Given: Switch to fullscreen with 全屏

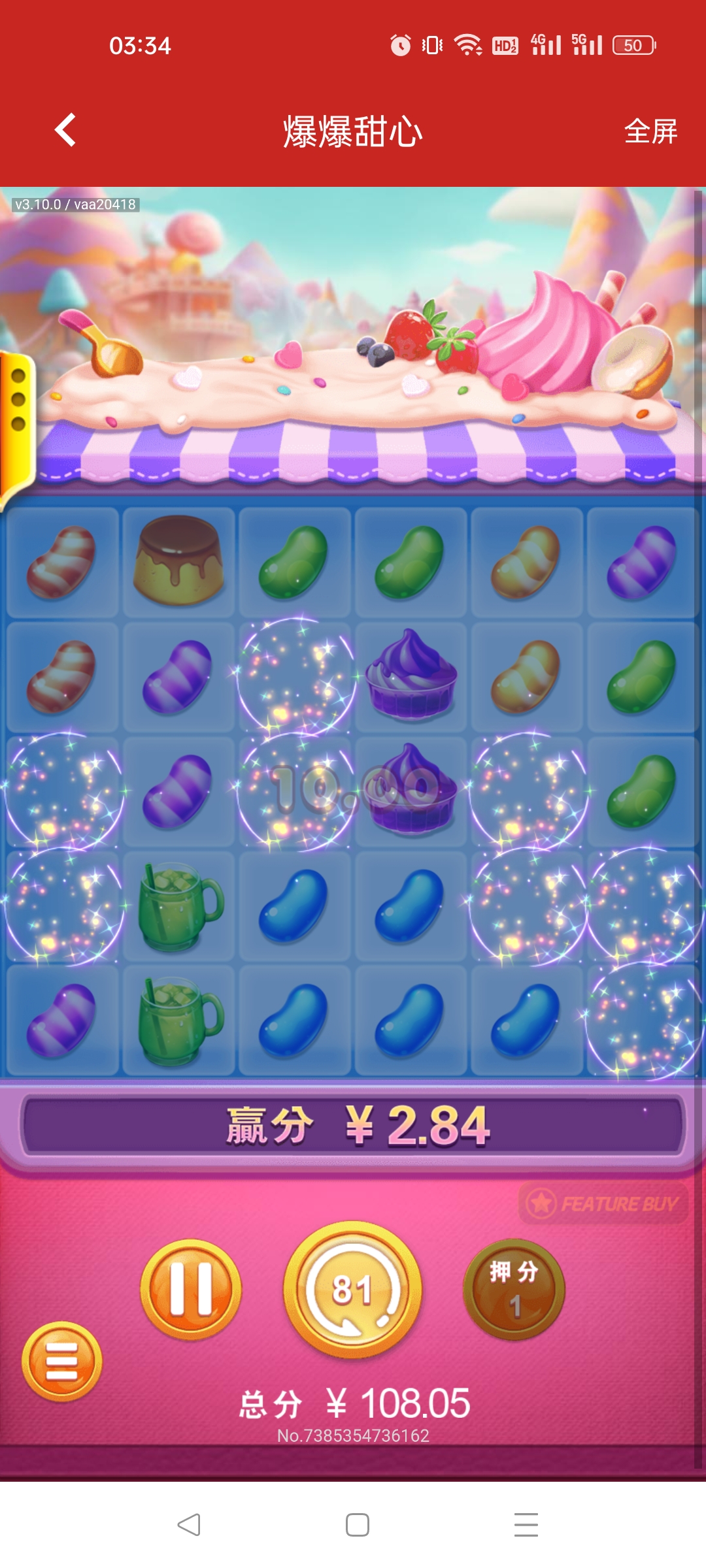Looking at the screenshot, I should 650,131.
